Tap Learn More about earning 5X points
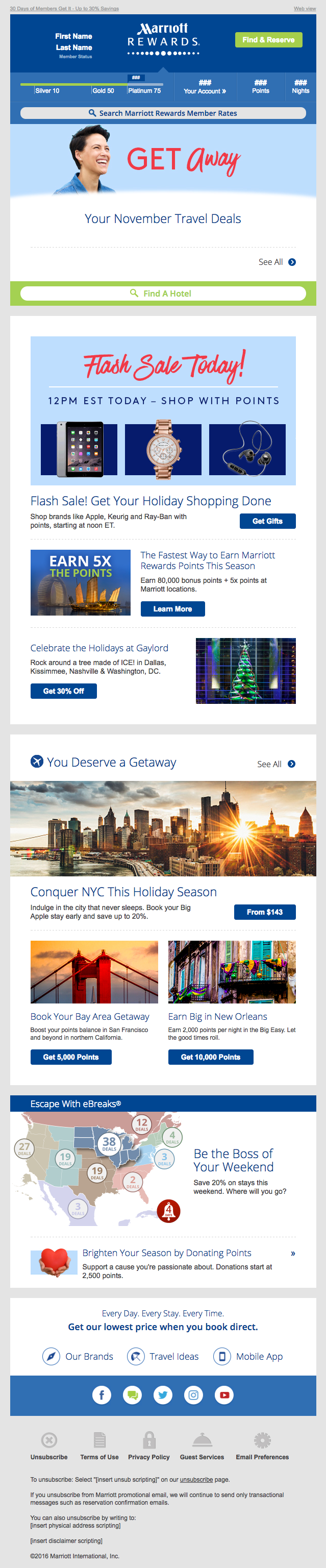 (x=172, y=609)
